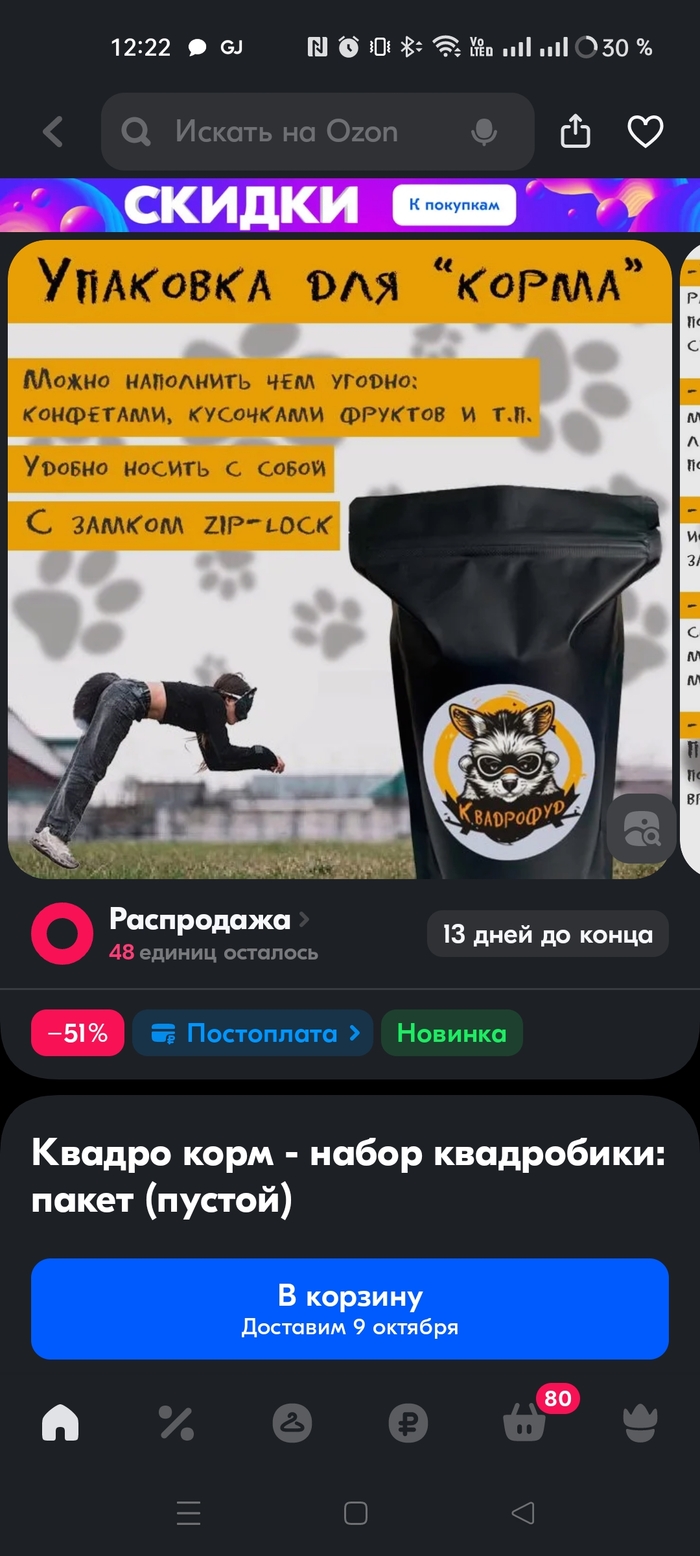Image resolution: width=700 pixels, height=1556 pixels.
Task: Open the profile tab
Action: (x=640, y=1422)
